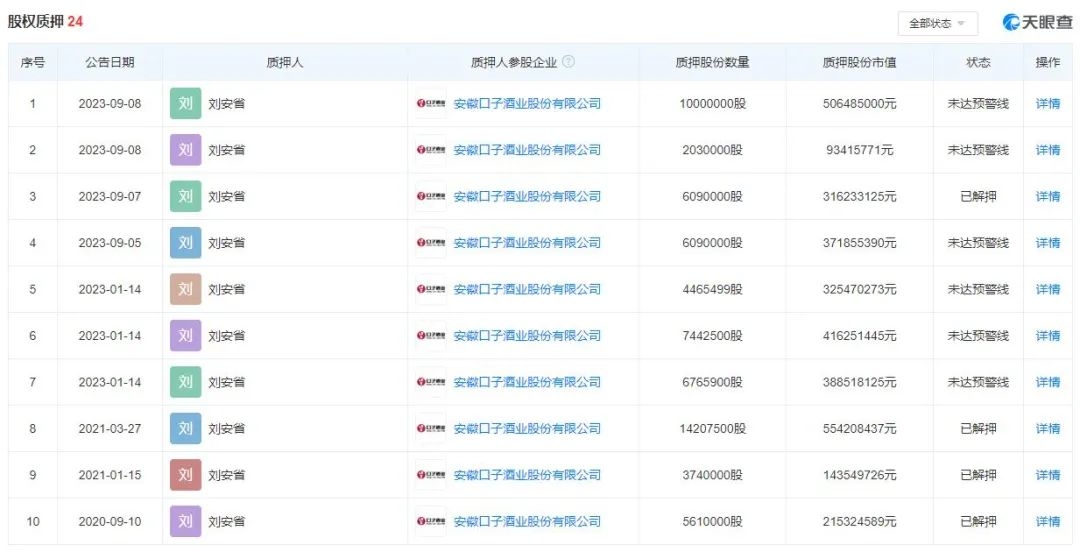View 详情 for the 2020-09-10 pledge
The width and height of the screenshot is (1080, 552).
click(1047, 522)
